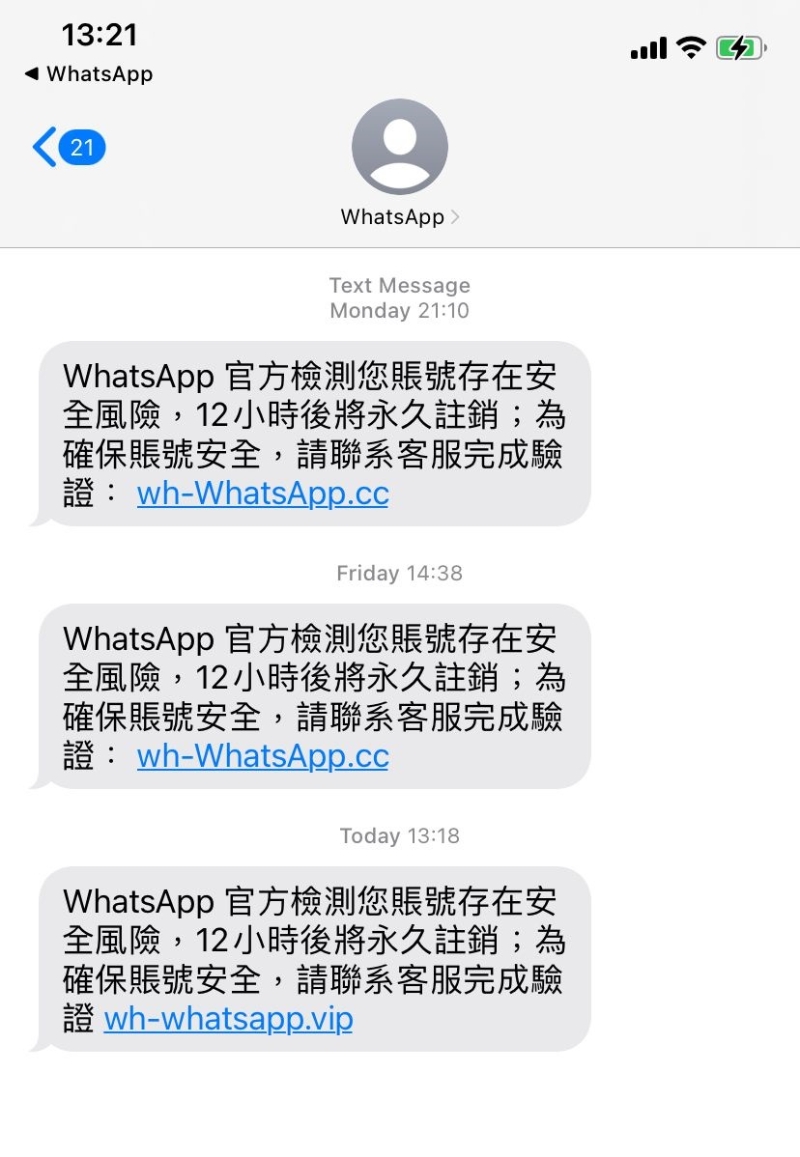Tap the Text Message label above Monday's timestamp
Viewport: 800px width, 1157px height.
[399, 285]
